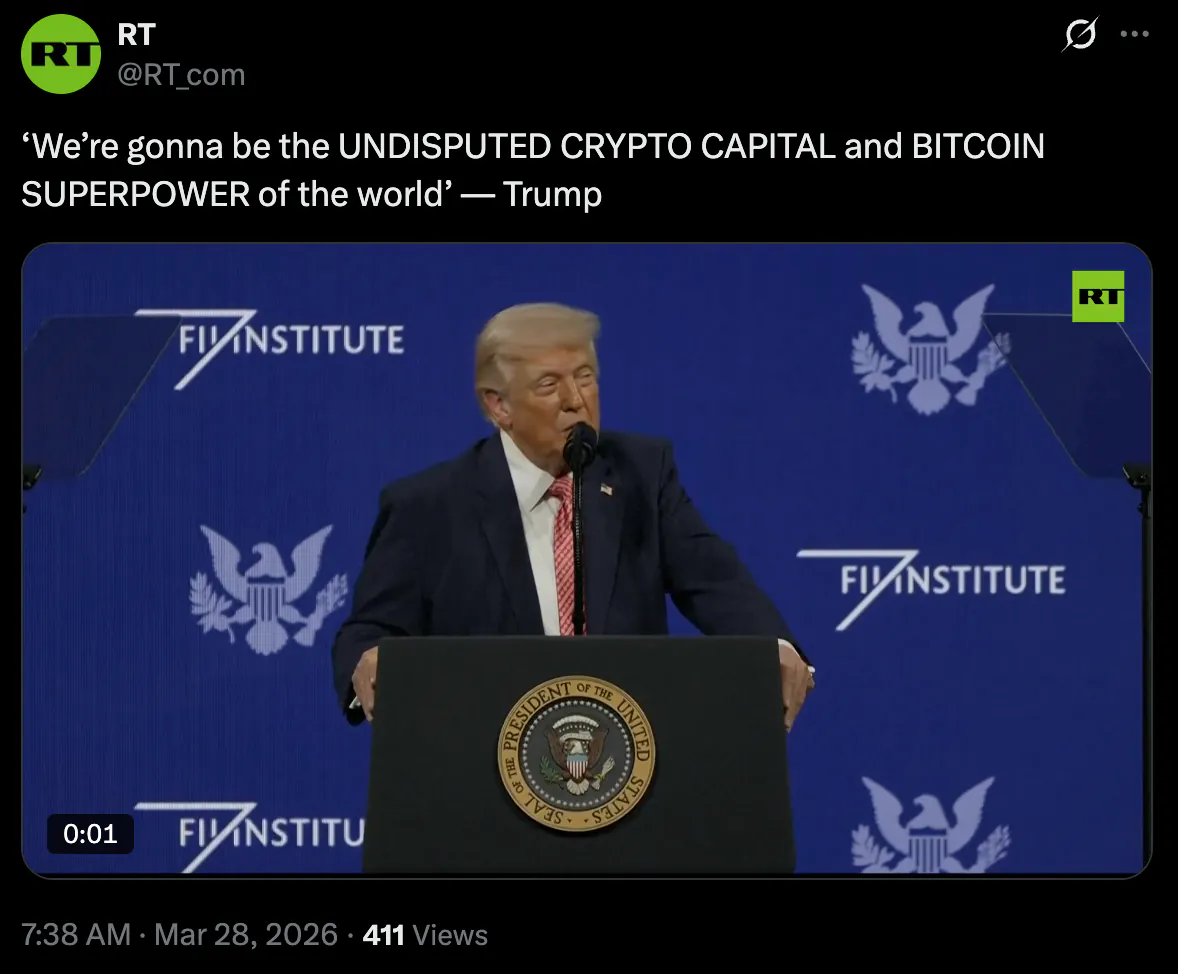Image resolution: width=1178 pixels, height=974 pixels.
Task: Open the @RT_com account handle
Action: coord(181,75)
